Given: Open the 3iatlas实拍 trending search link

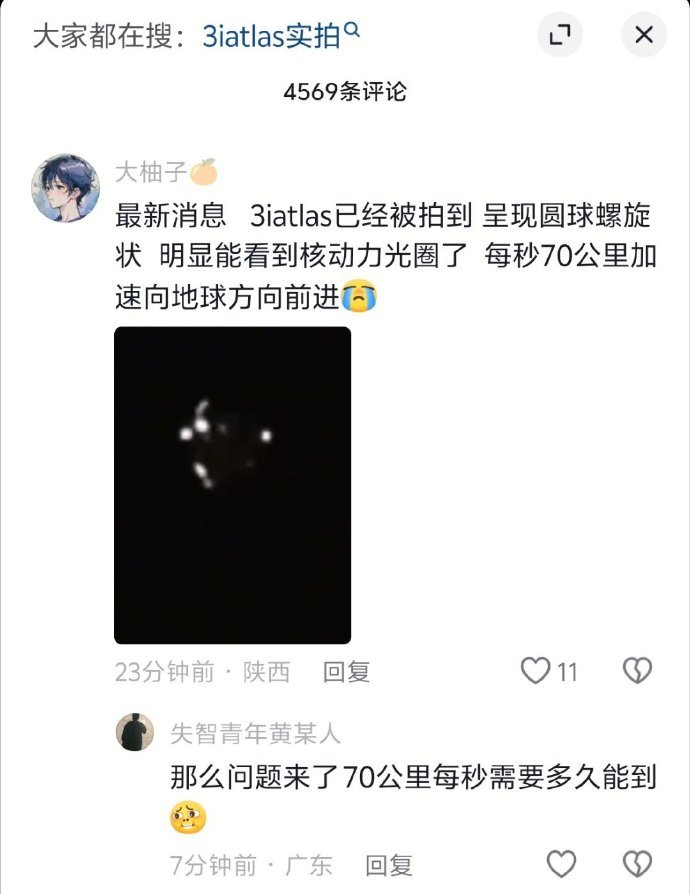Looking at the screenshot, I should click(x=280, y=36).
